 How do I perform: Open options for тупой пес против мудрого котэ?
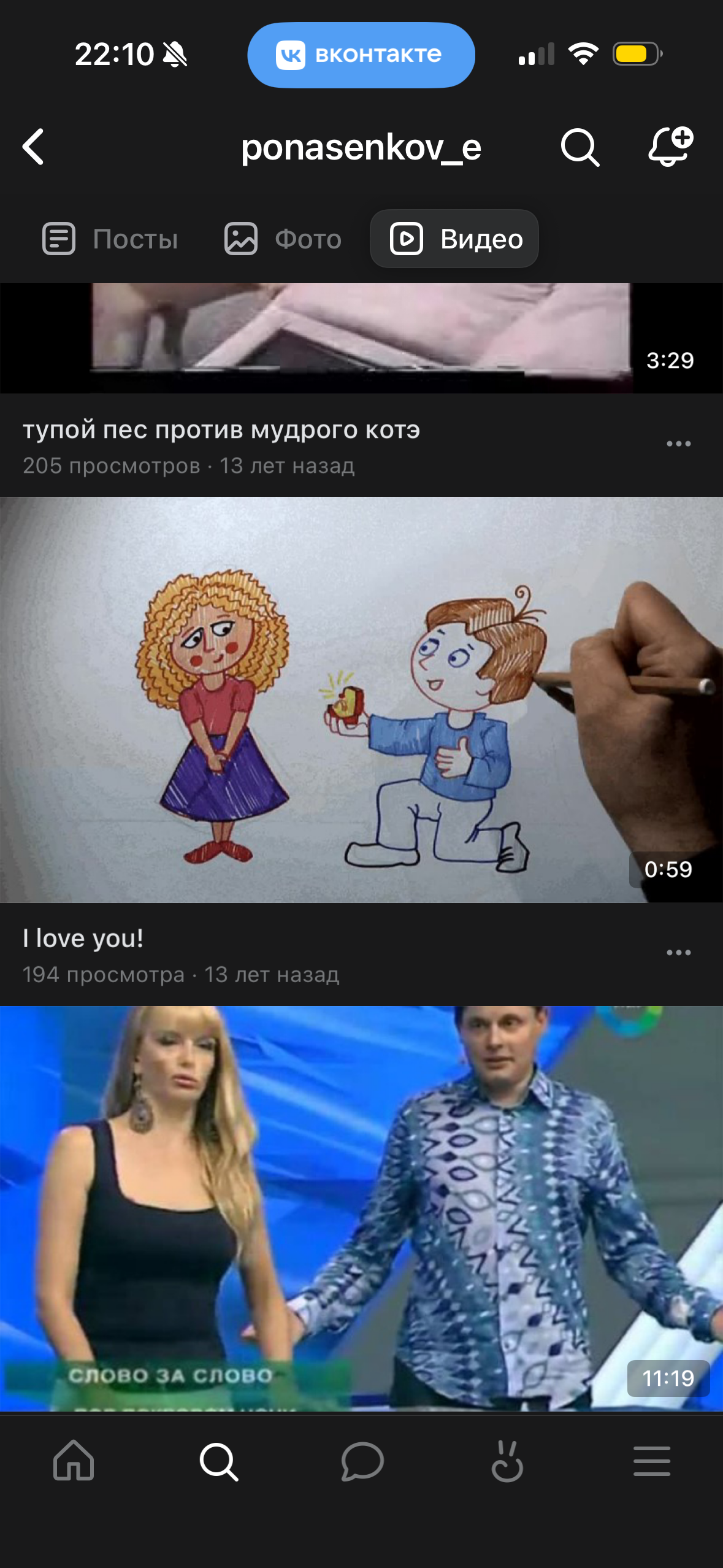tap(678, 444)
